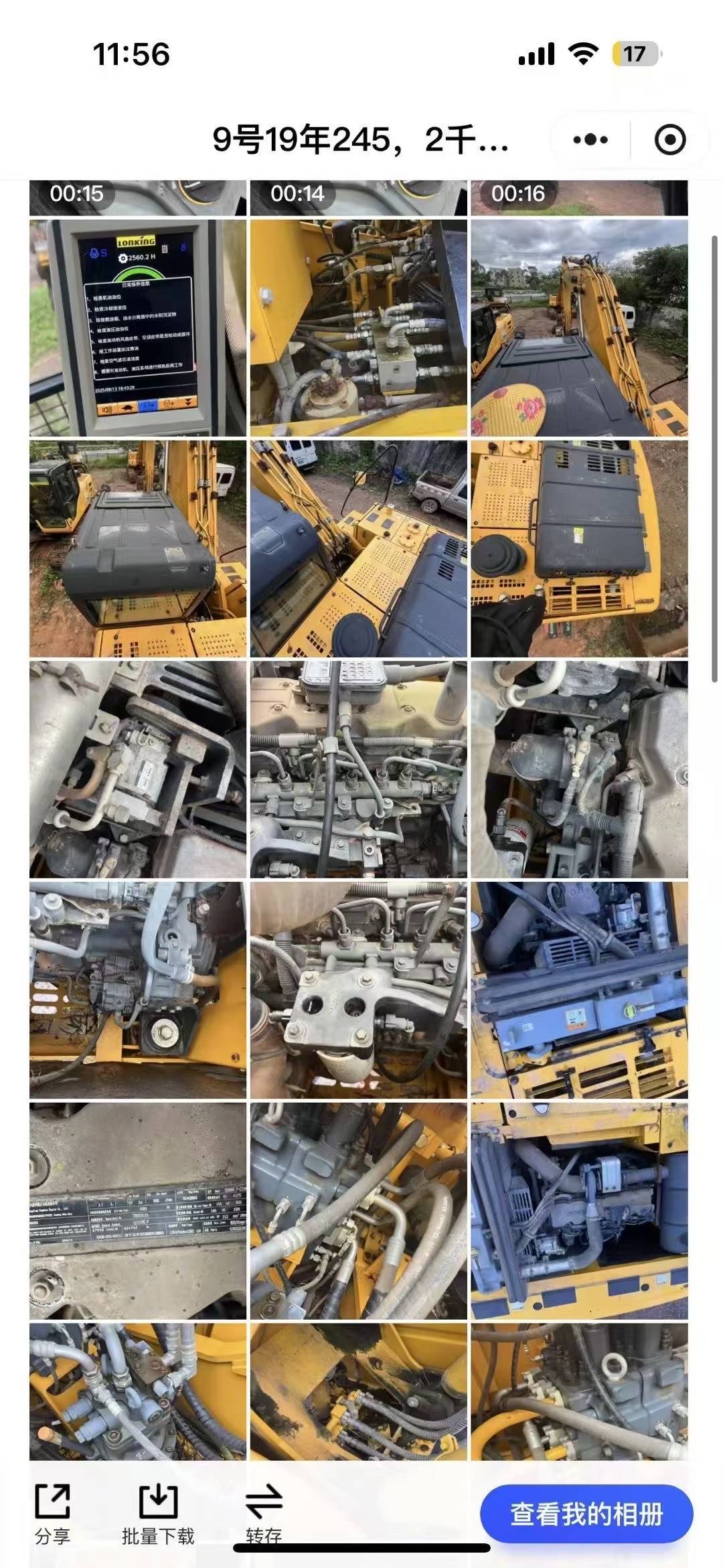View the engine nameplate label photo

[x=138, y=1210]
